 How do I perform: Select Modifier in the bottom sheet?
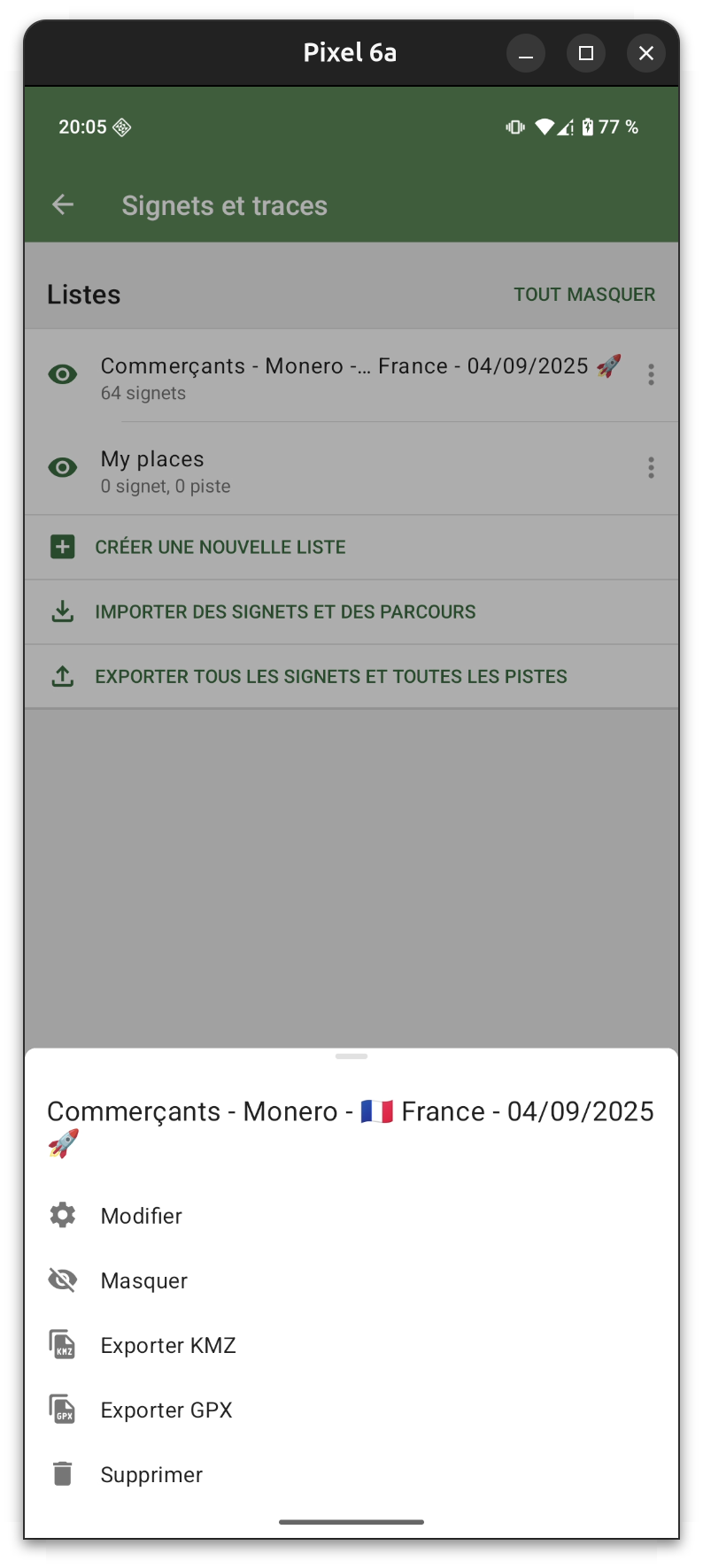point(351,1216)
